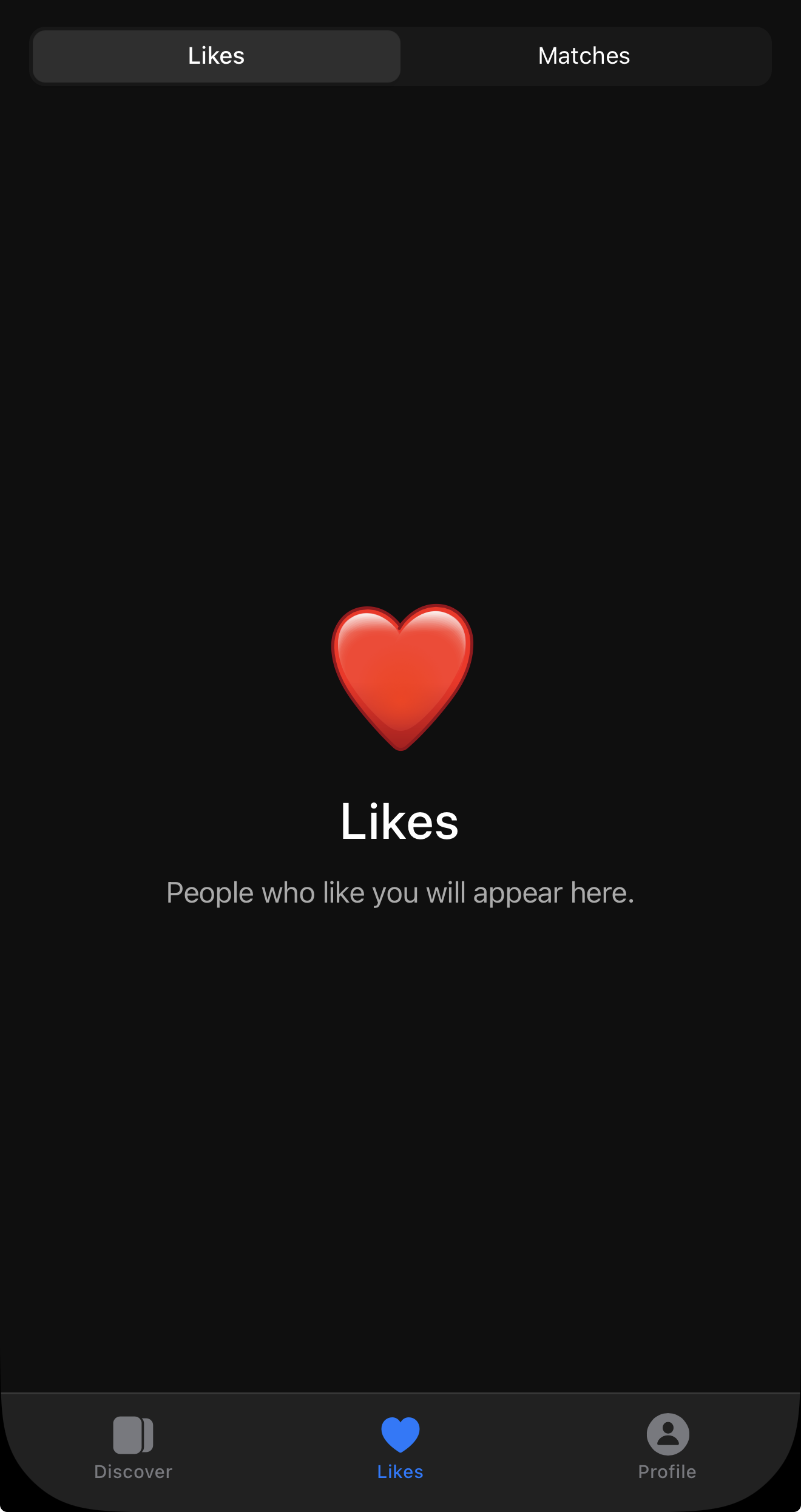The image size is (801, 1512).
Task: Go to the Profile tab
Action: [x=667, y=1447]
